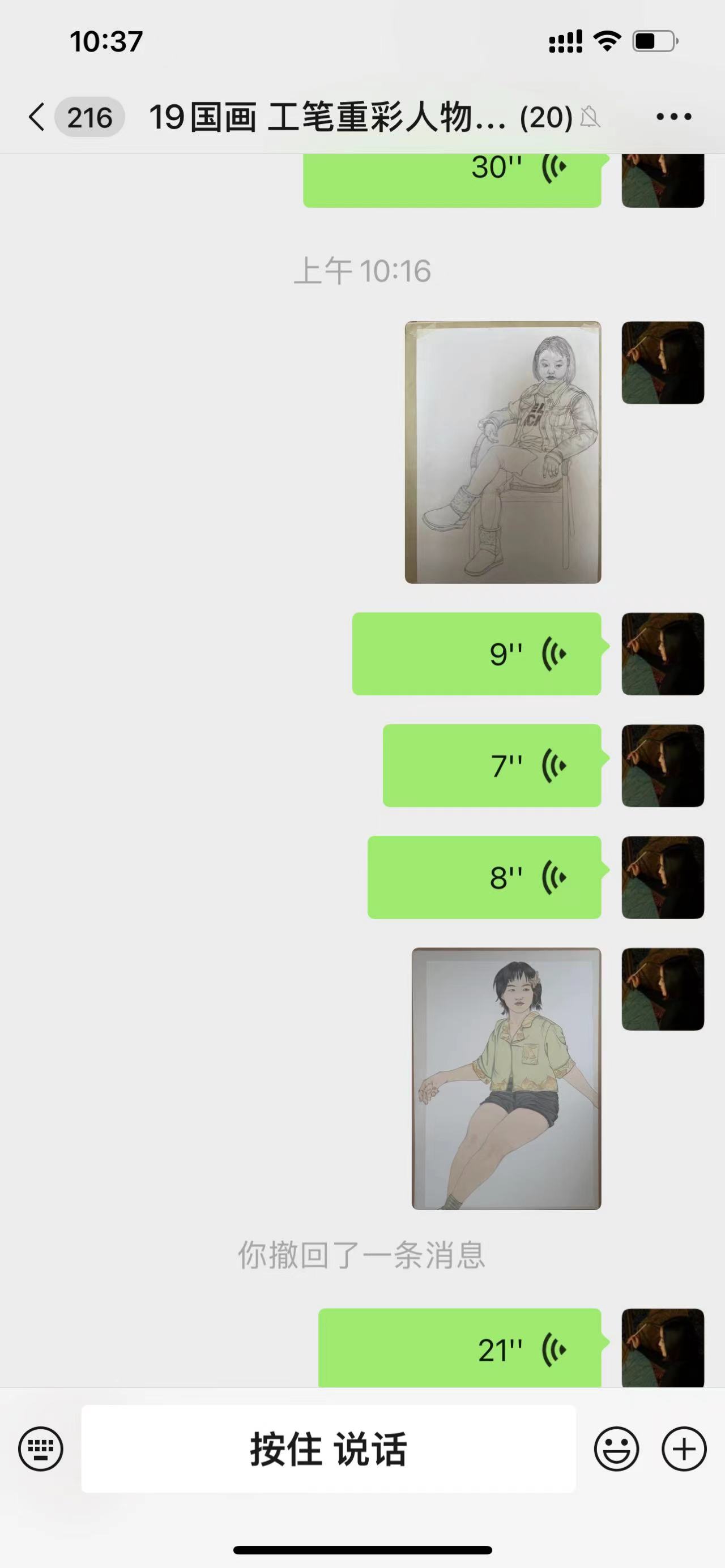Tap the hold-to-talk button

point(329,1449)
